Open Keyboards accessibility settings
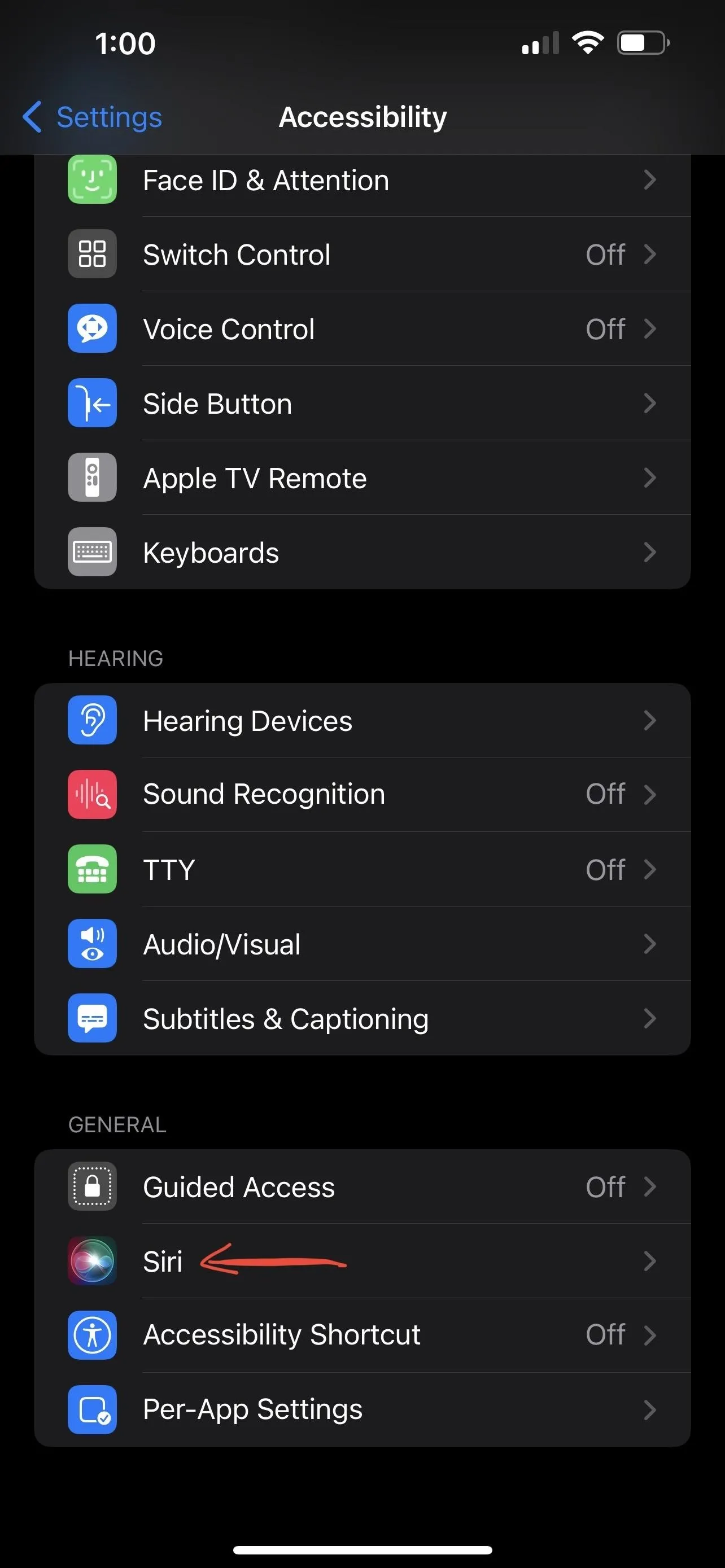This screenshot has height=1568, width=725. [362, 552]
